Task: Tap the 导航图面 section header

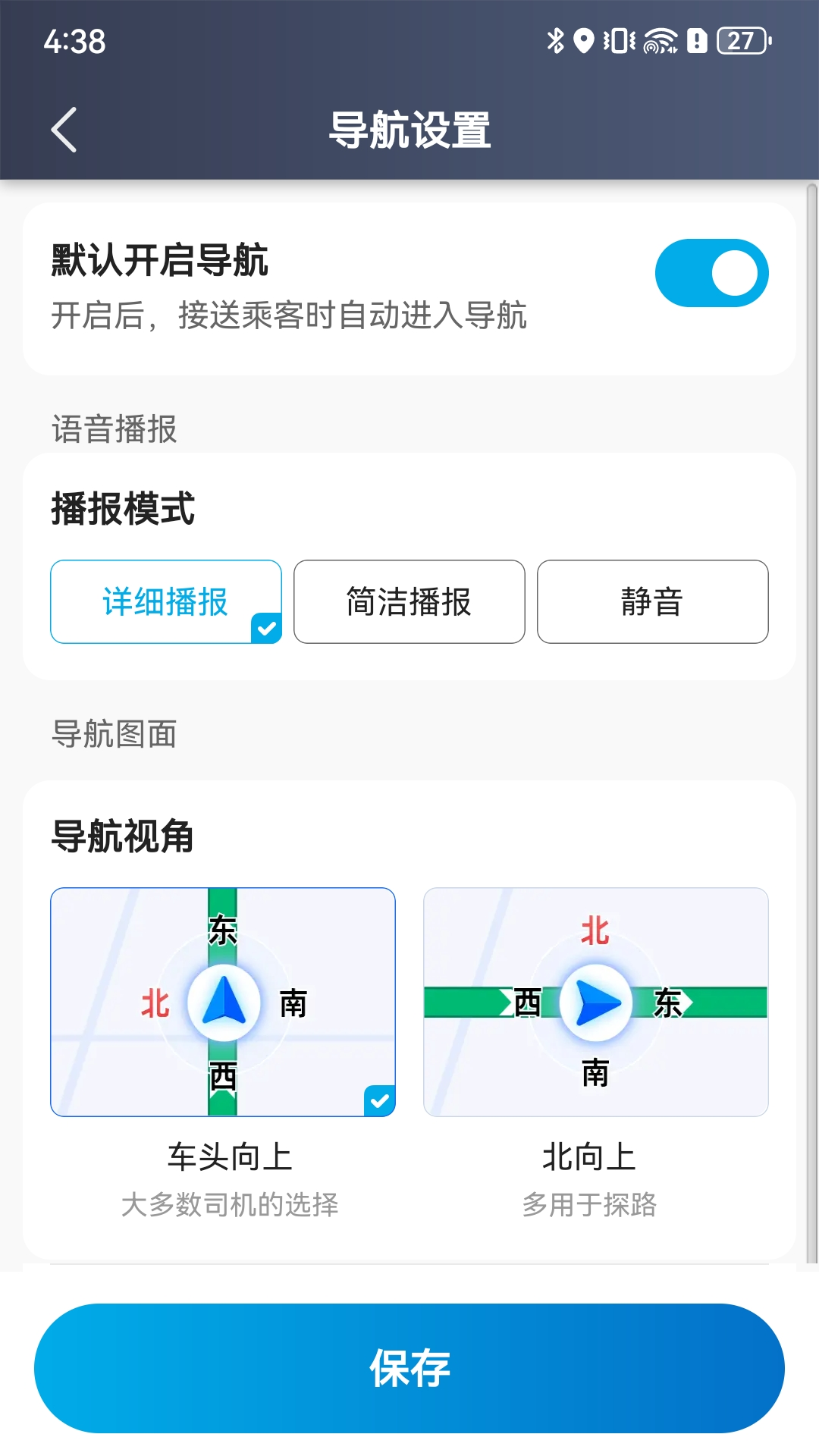Action: point(114,734)
